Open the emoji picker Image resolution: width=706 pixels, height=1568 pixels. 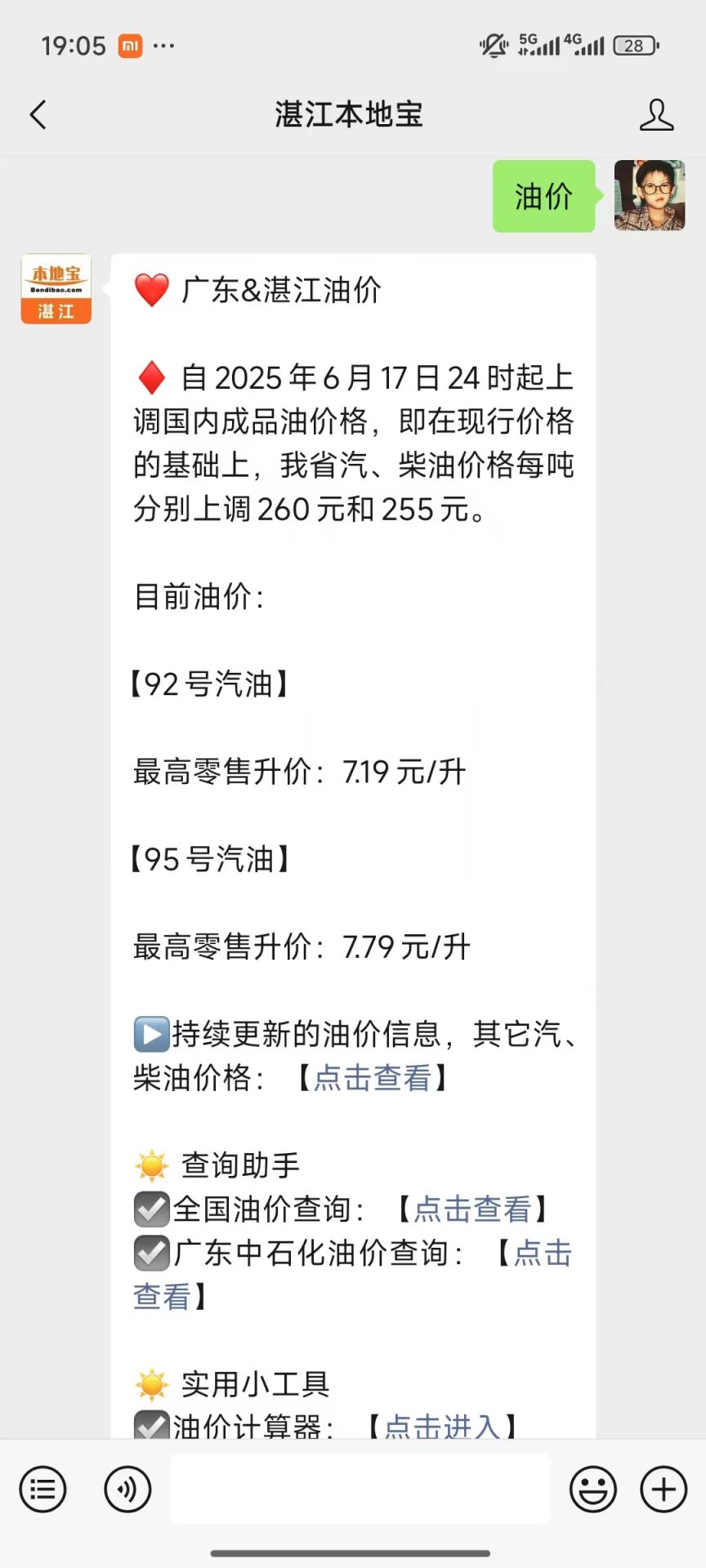[x=593, y=1489]
